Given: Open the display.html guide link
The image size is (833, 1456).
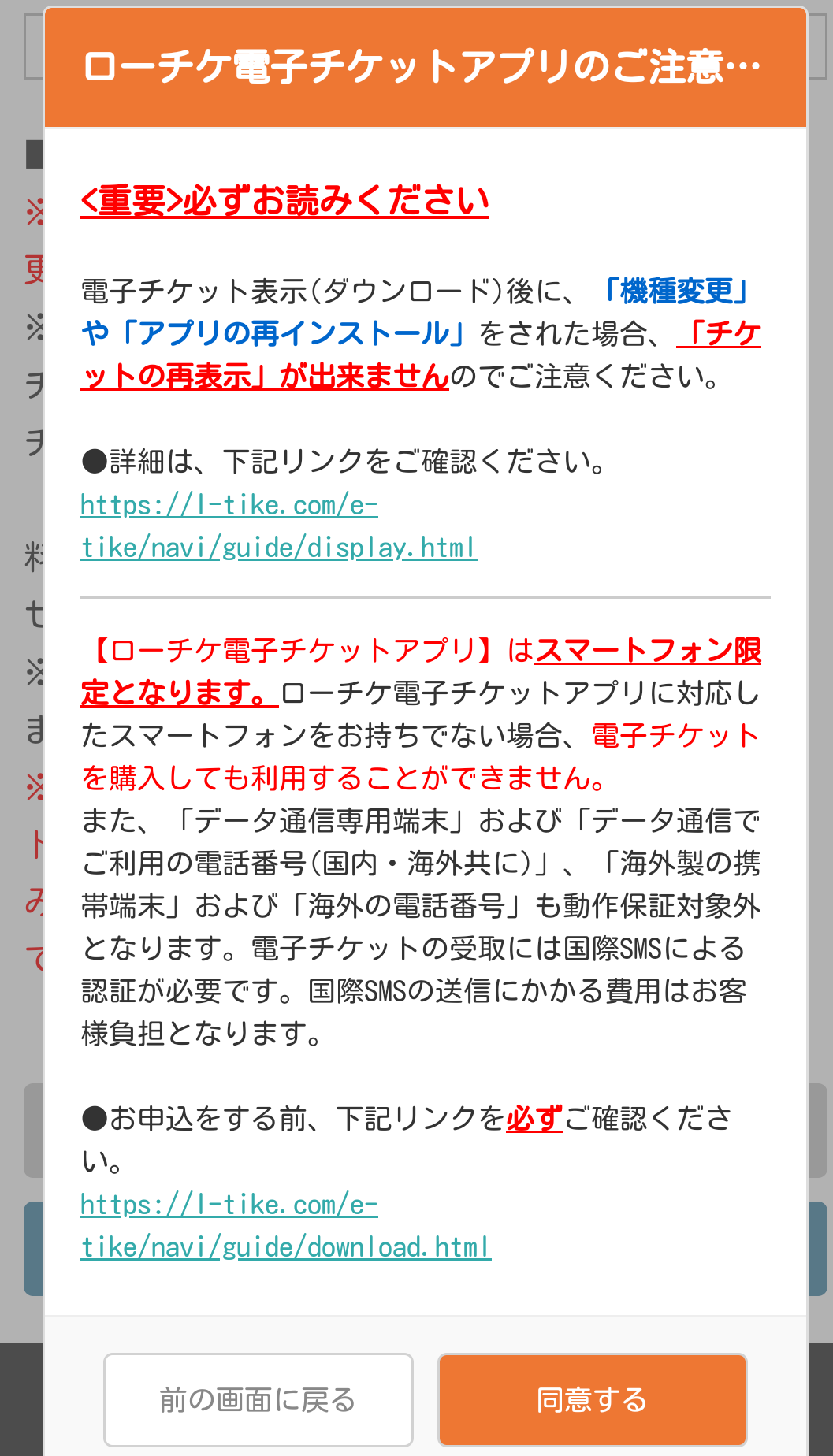Looking at the screenshot, I should pos(278,547).
